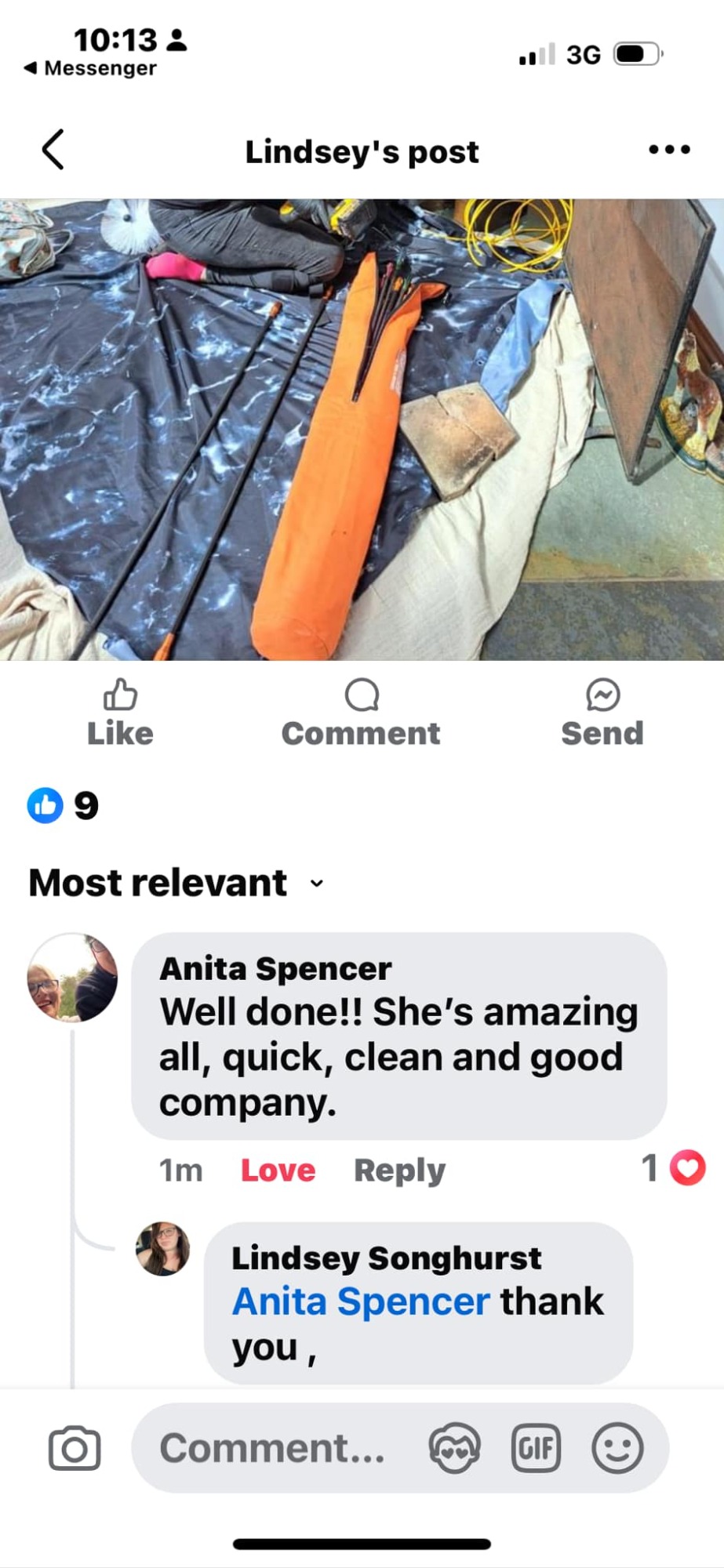Return to Messenger via status bar link
The height and width of the screenshot is (1568, 724).
(x=90, y=68)
